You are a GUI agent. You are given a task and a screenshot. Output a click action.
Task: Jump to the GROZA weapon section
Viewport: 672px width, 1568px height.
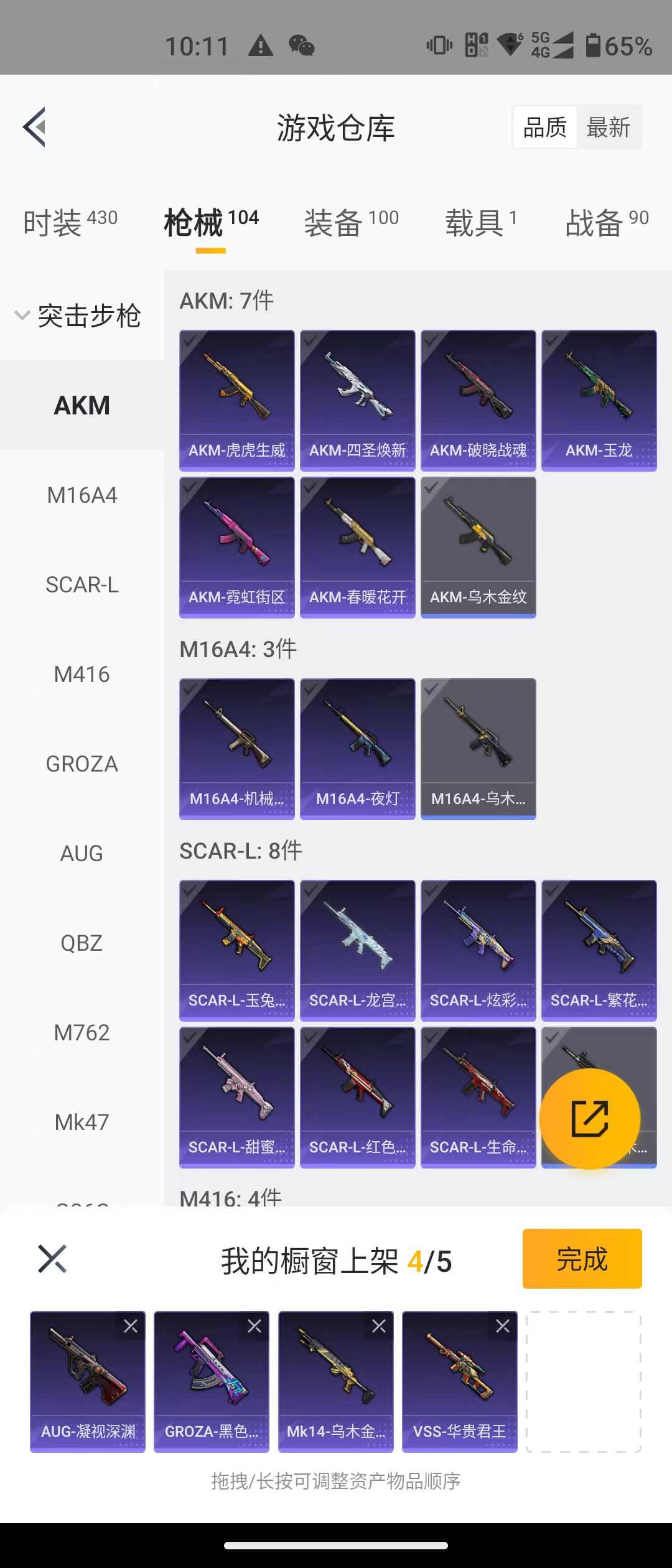(82, 764)
